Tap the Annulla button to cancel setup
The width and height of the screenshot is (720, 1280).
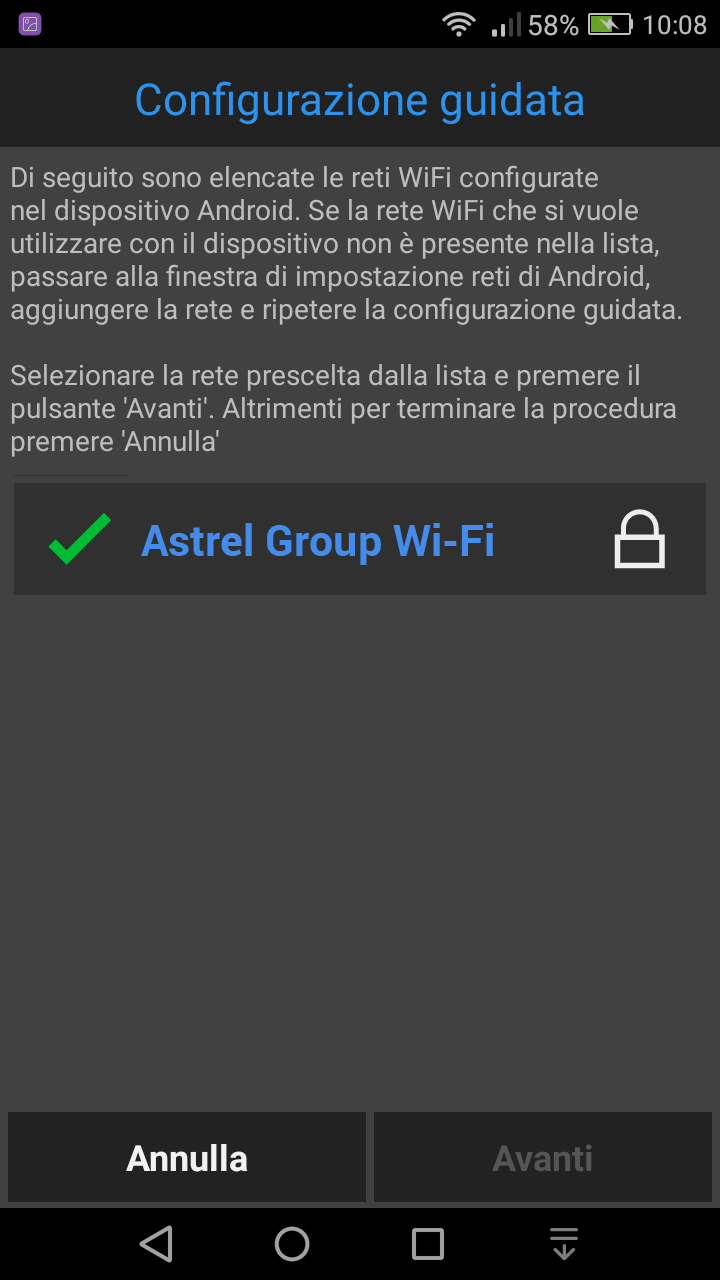pos(187,1158)
